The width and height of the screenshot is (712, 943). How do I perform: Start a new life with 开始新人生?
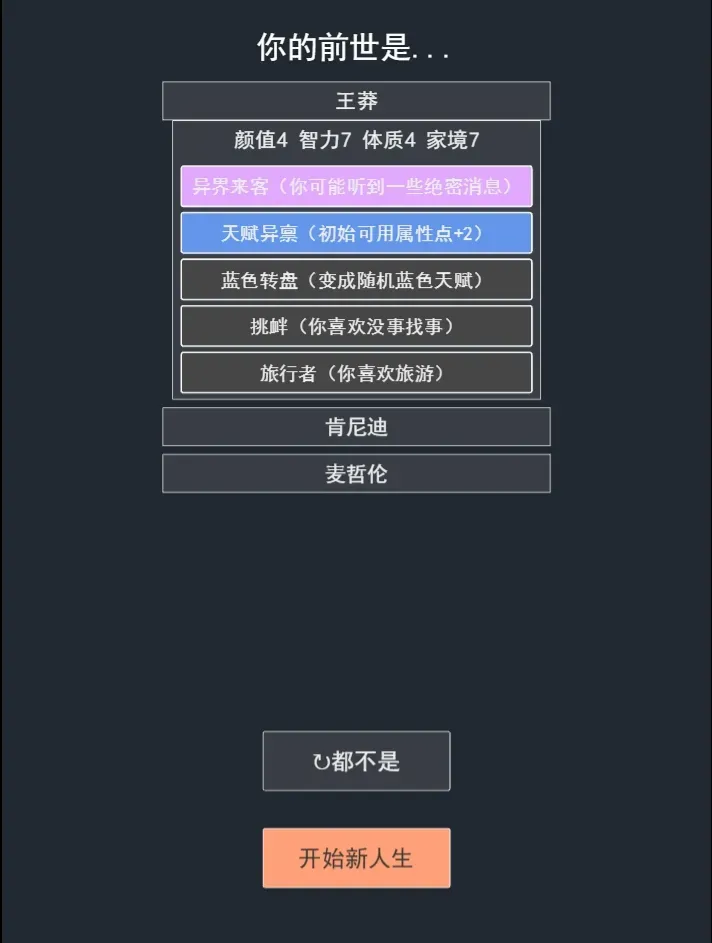point(356,858)
